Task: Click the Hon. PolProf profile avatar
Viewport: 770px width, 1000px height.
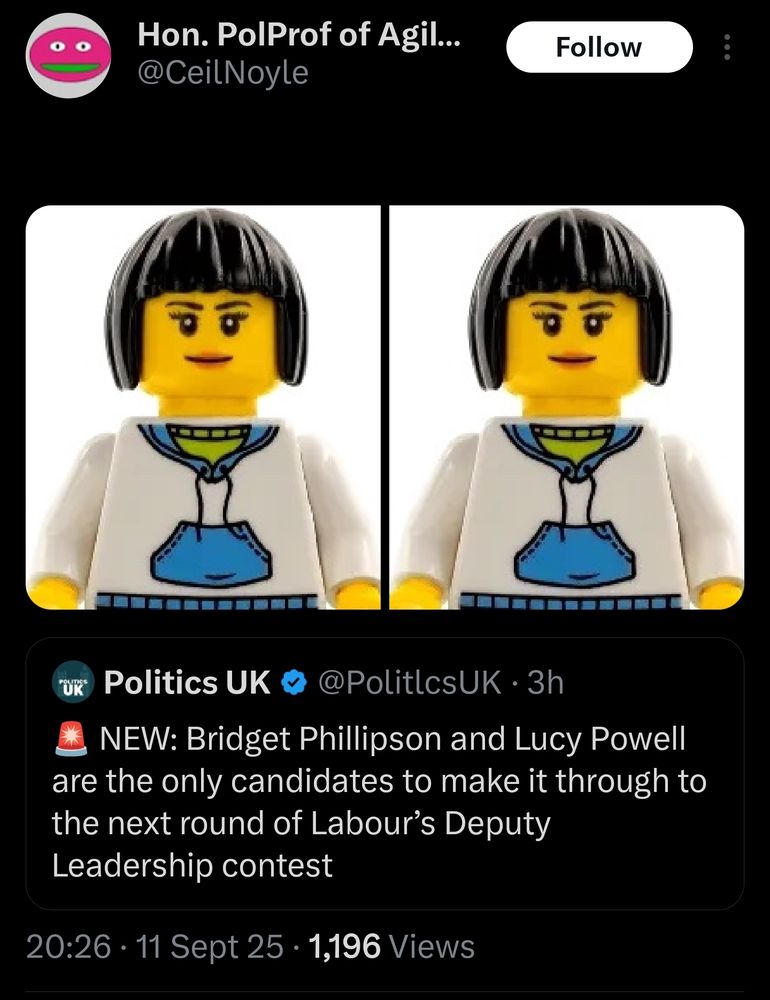Action: 69,47
